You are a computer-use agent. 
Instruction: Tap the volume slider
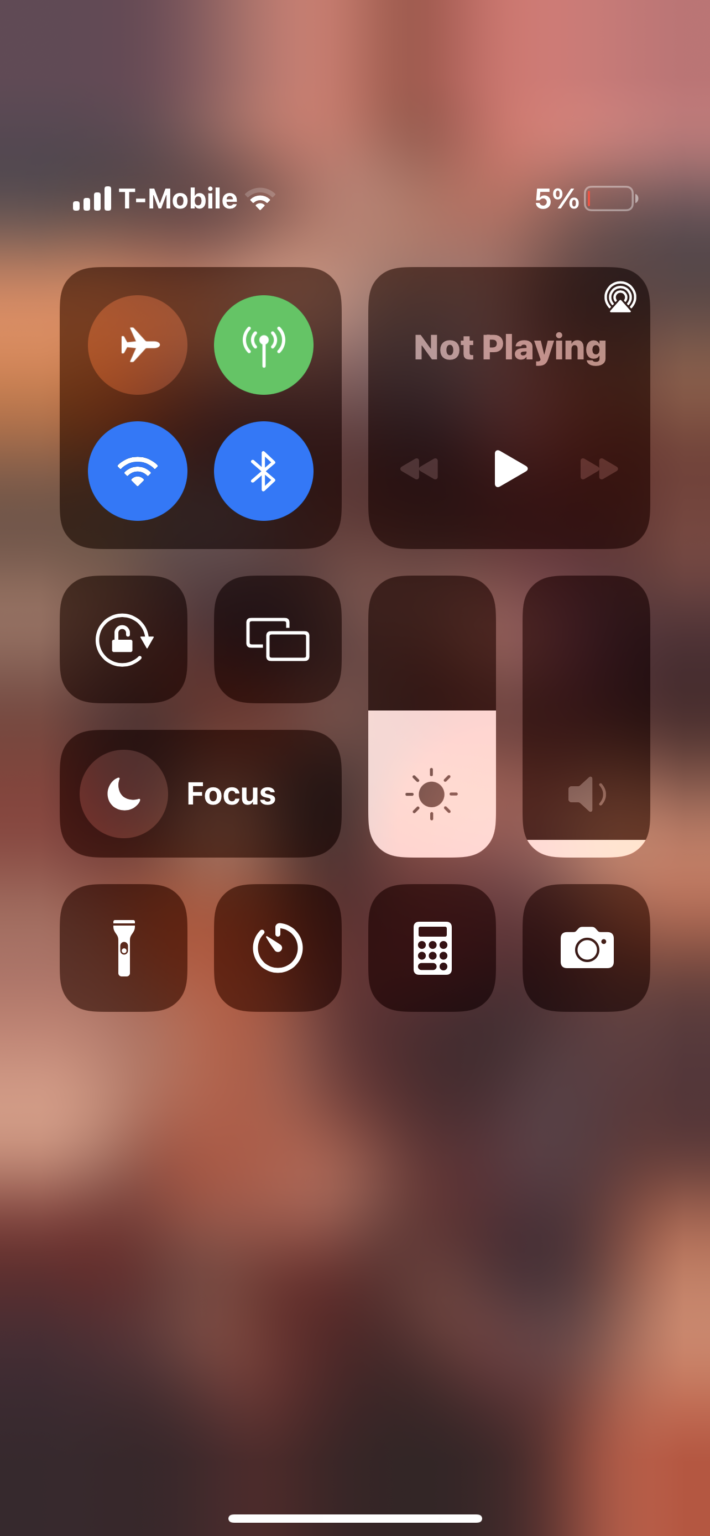[x=586, y=716]
